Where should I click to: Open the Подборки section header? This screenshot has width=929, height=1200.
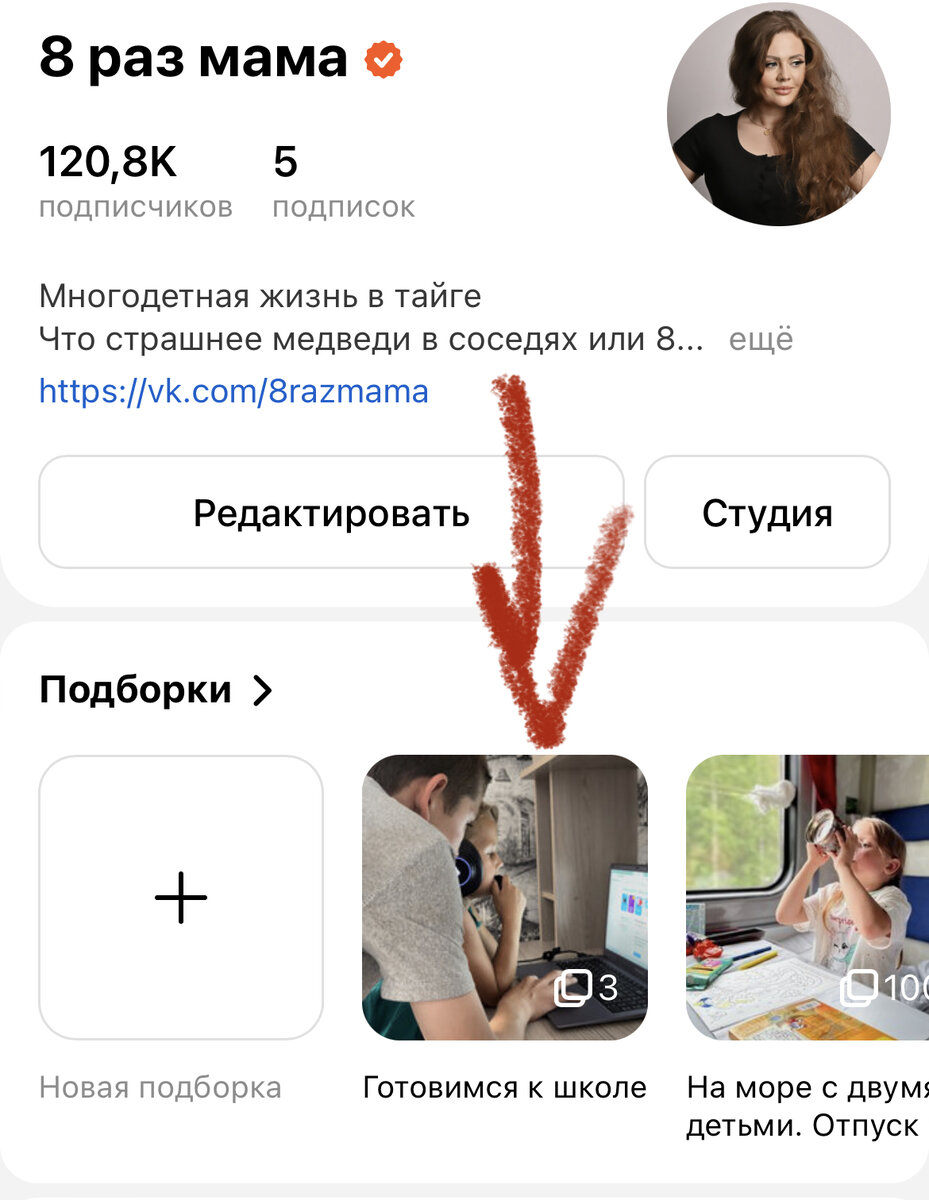[156, 690]
